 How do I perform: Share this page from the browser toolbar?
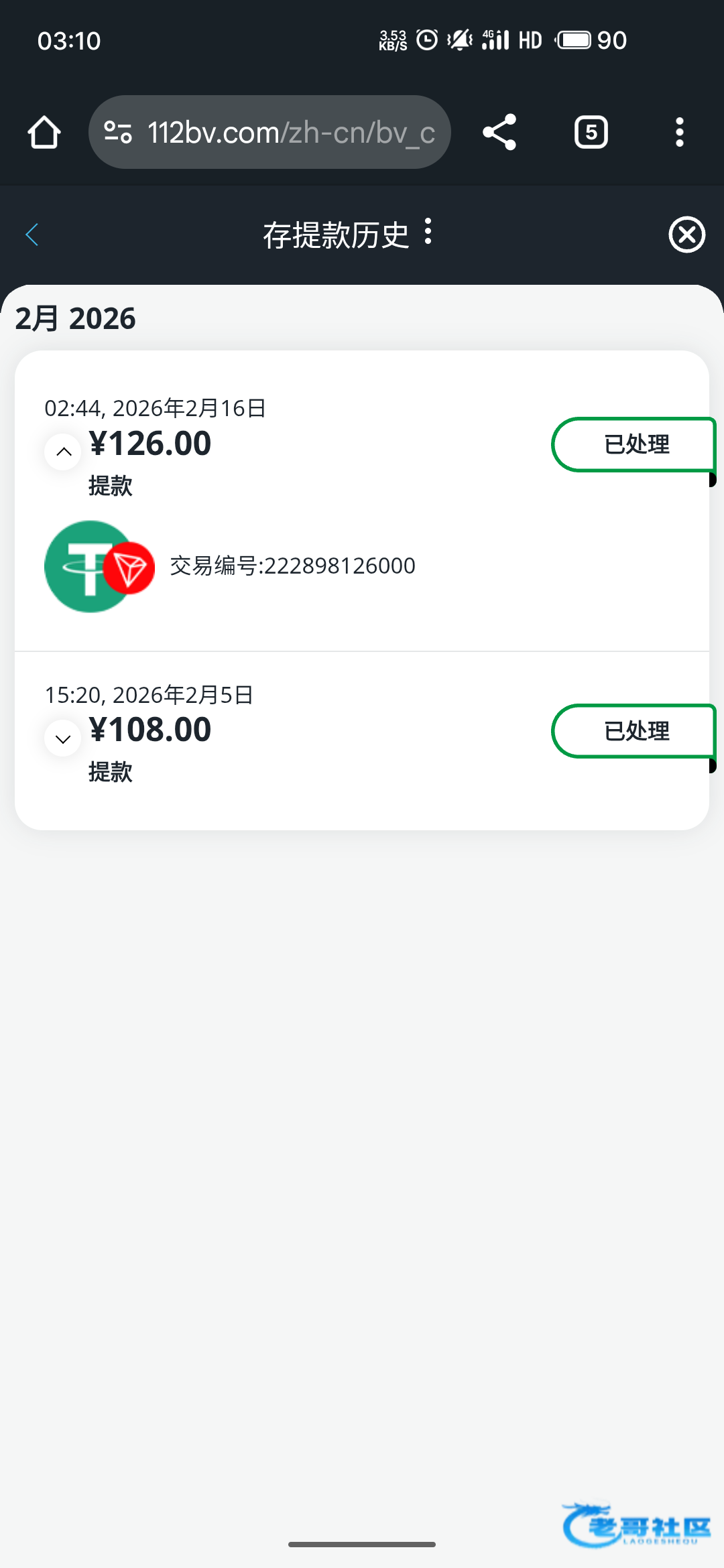pos(499,132)
